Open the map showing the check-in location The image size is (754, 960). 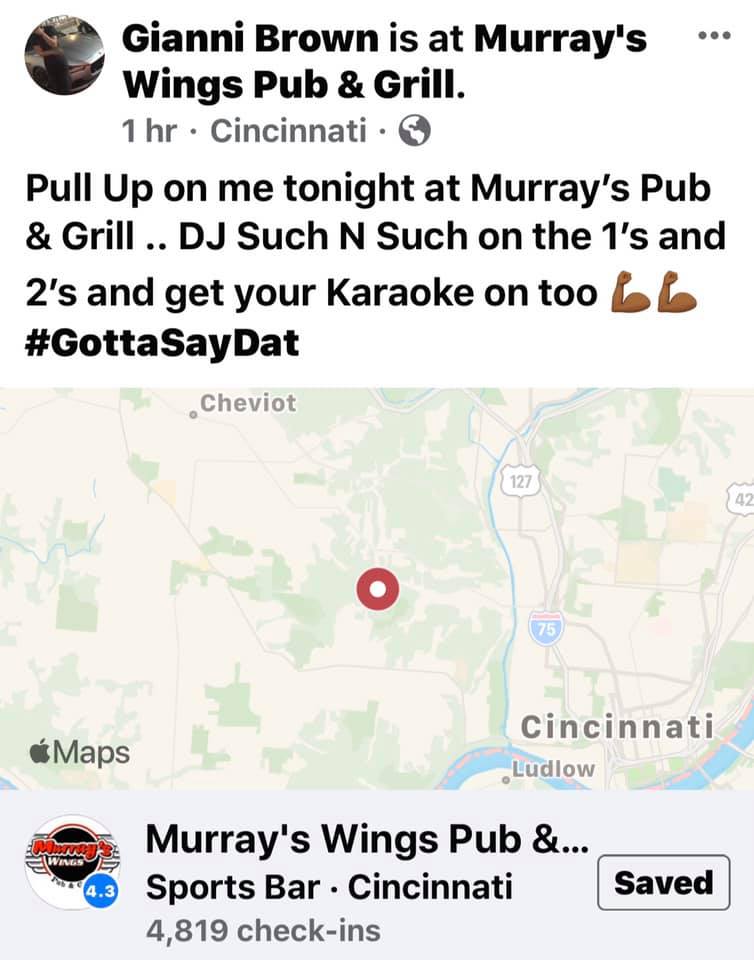[x=377, y=588]
